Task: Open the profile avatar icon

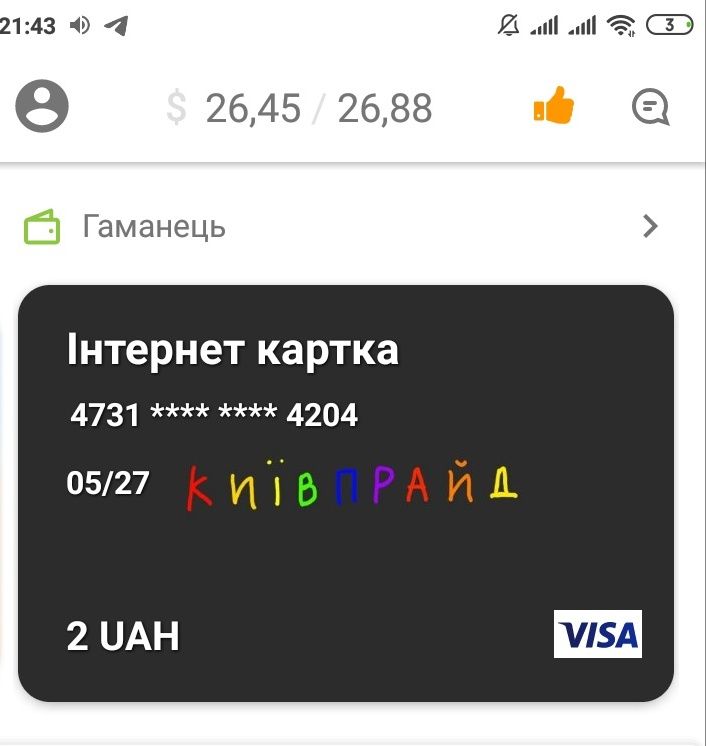Action: (x=42, y=106)
